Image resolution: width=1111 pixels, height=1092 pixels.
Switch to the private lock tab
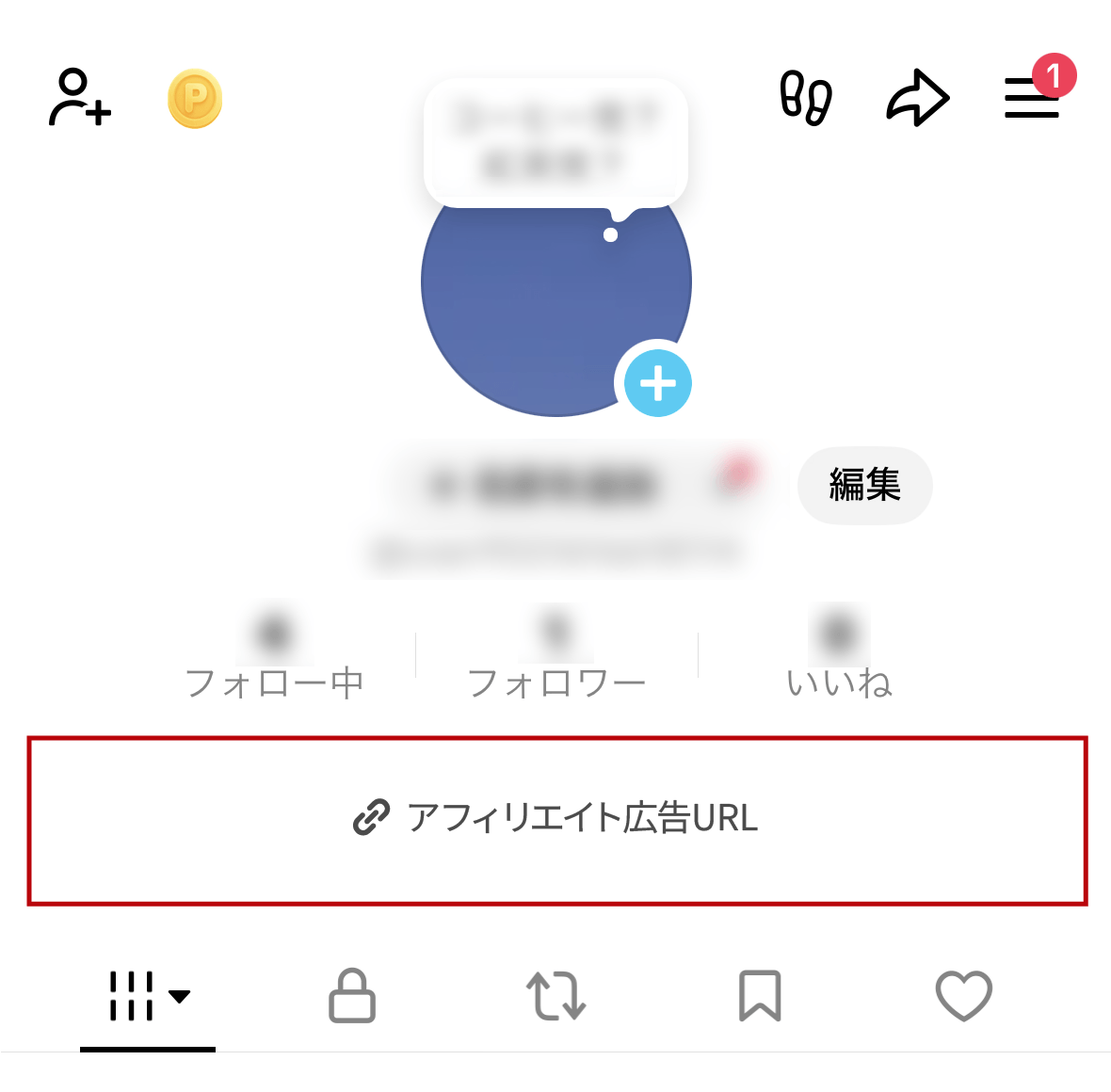point(352,996)
